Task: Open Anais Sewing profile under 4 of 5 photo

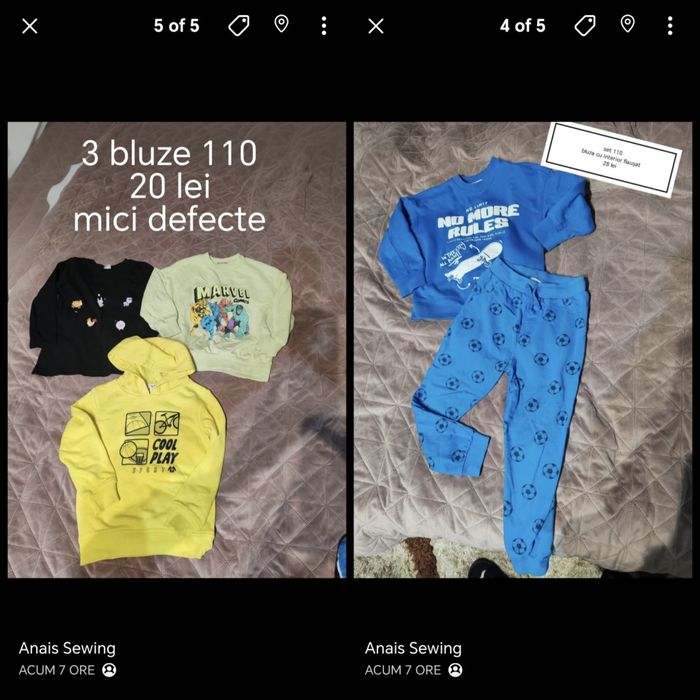Action: (413, 648)
